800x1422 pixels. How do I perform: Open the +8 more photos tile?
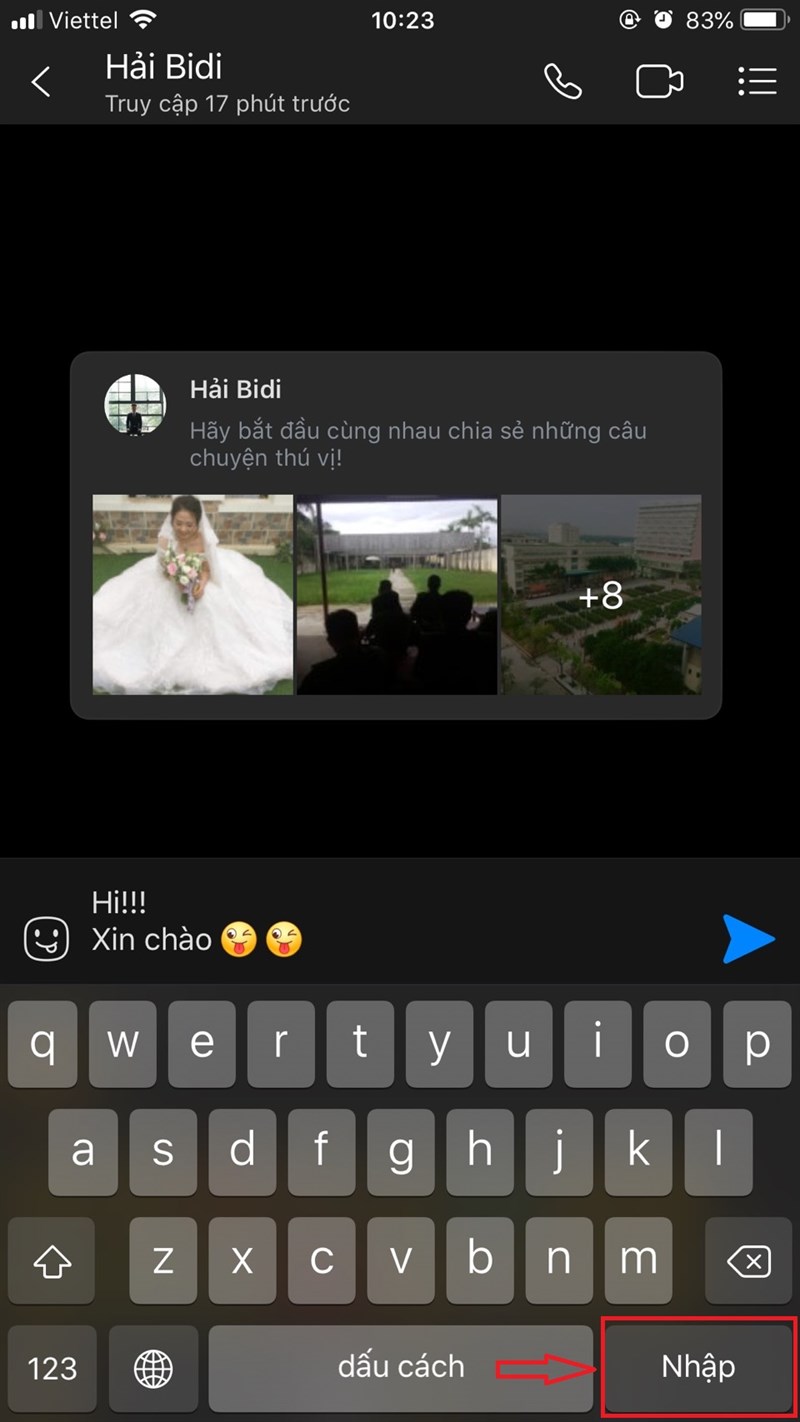[x=601, y=594]
